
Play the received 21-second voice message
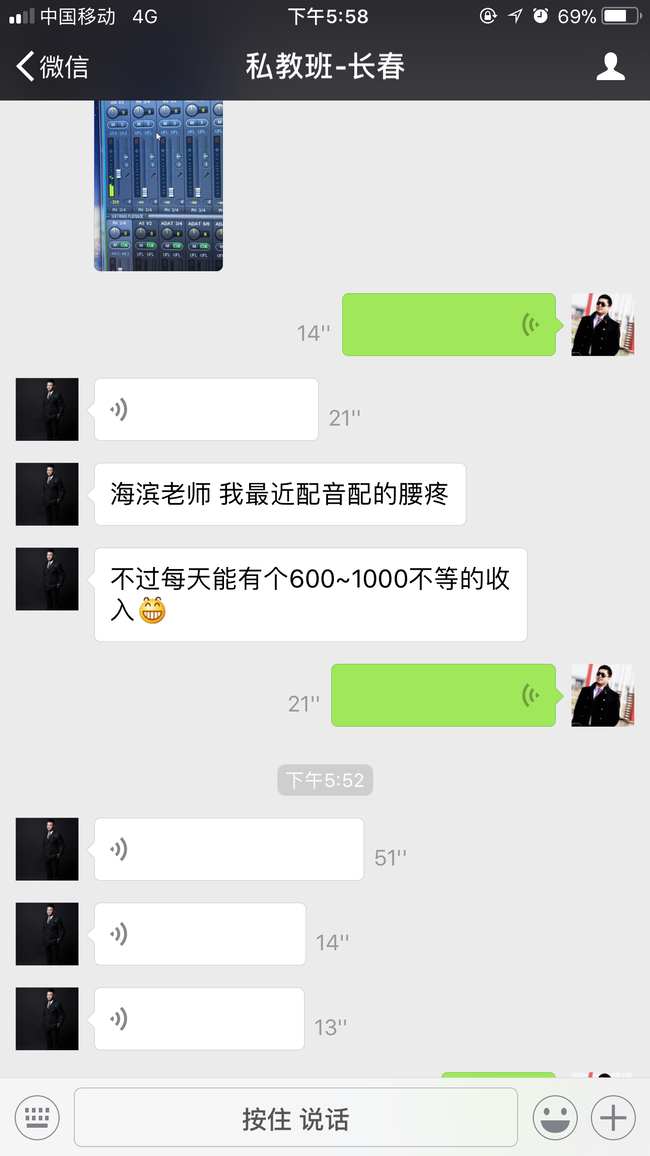click(x=205, y=409)
